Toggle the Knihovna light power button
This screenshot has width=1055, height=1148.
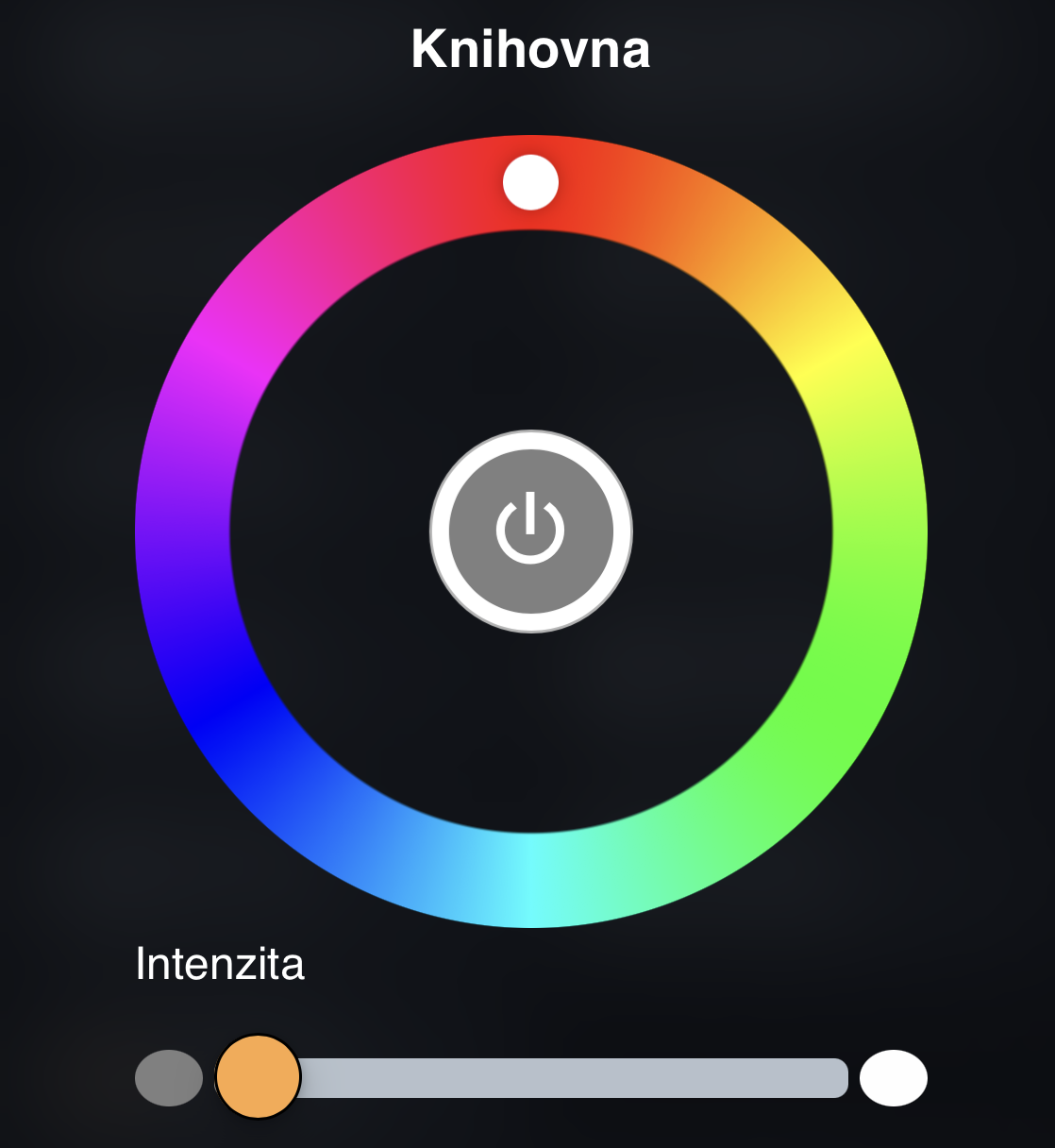530,532
